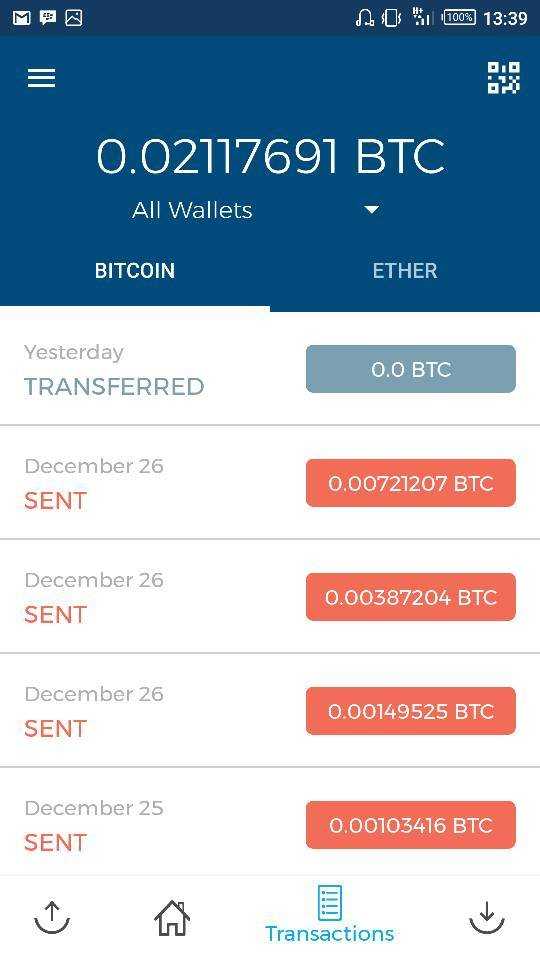Screen dimensions: 540x960
Task: Tap the send icon in bottom bar
Action: (x=52, y=917)
